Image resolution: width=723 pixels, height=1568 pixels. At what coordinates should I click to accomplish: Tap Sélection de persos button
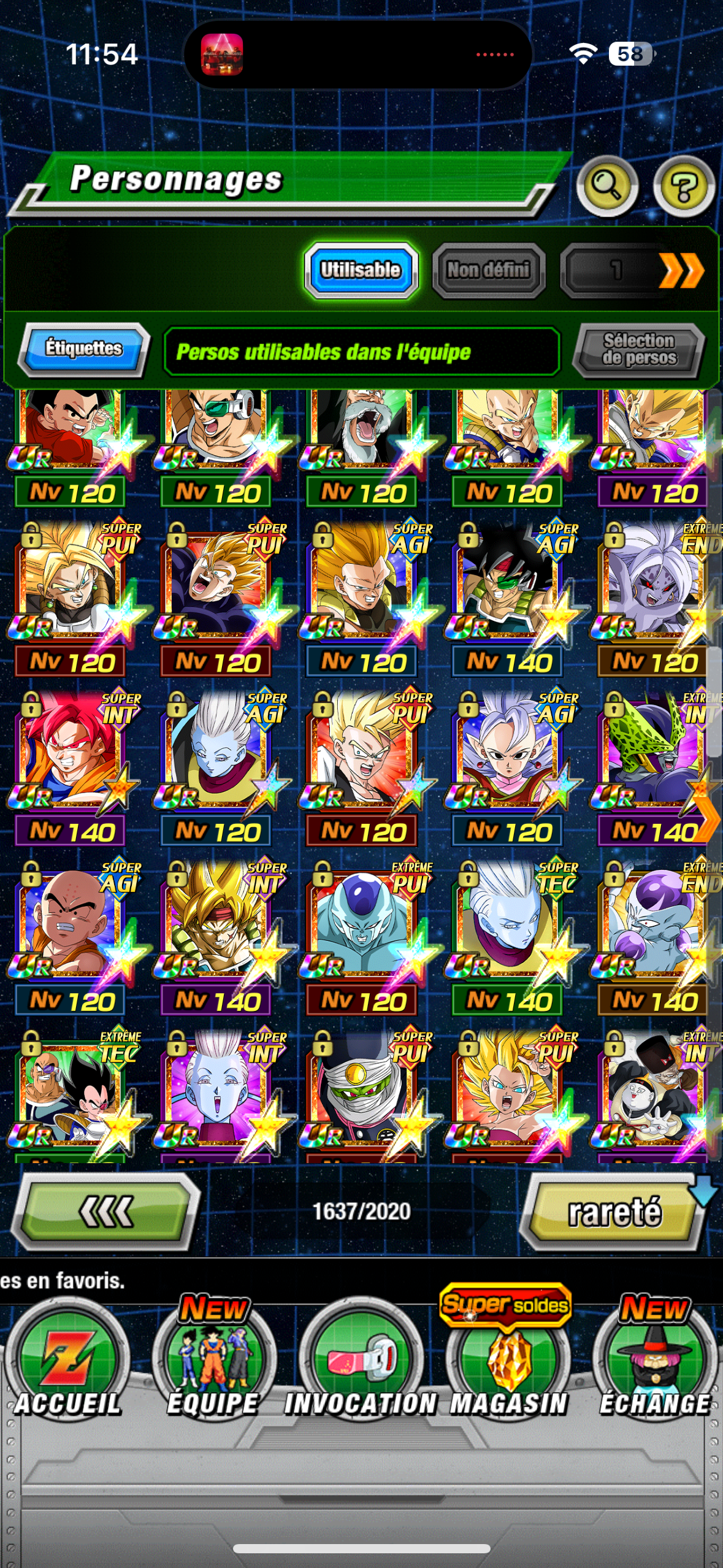coord(638,350)
